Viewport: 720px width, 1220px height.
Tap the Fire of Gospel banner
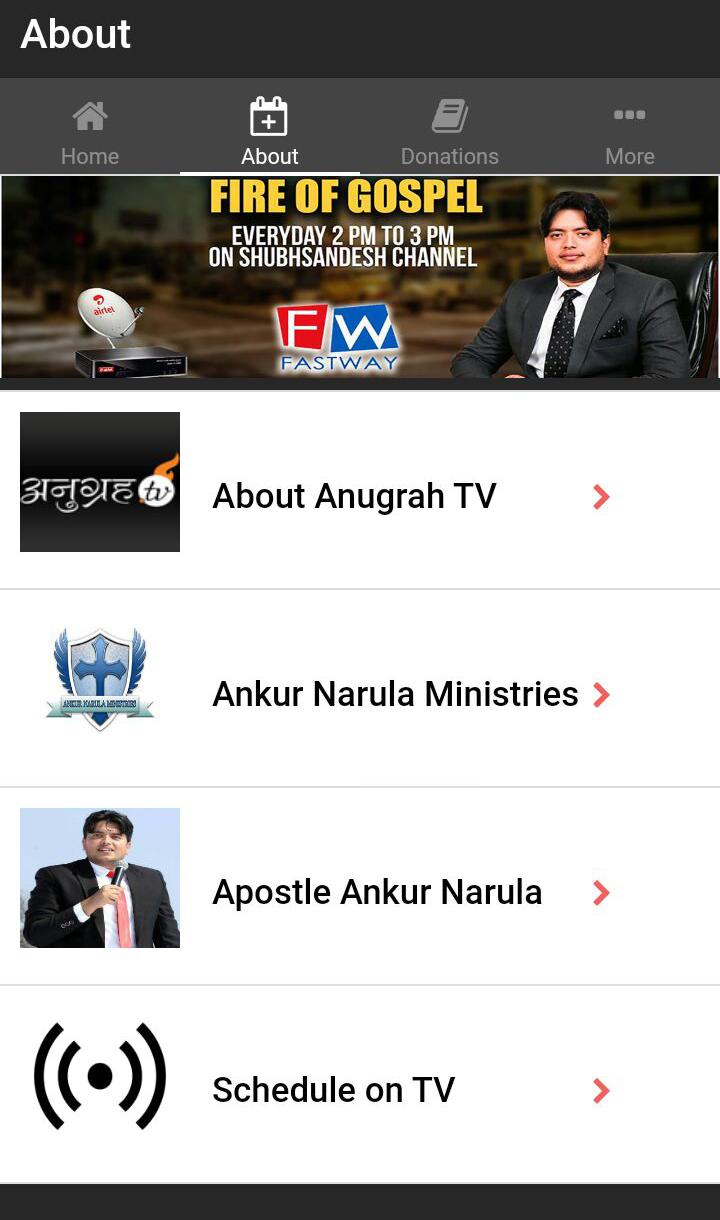coord(360,277)
